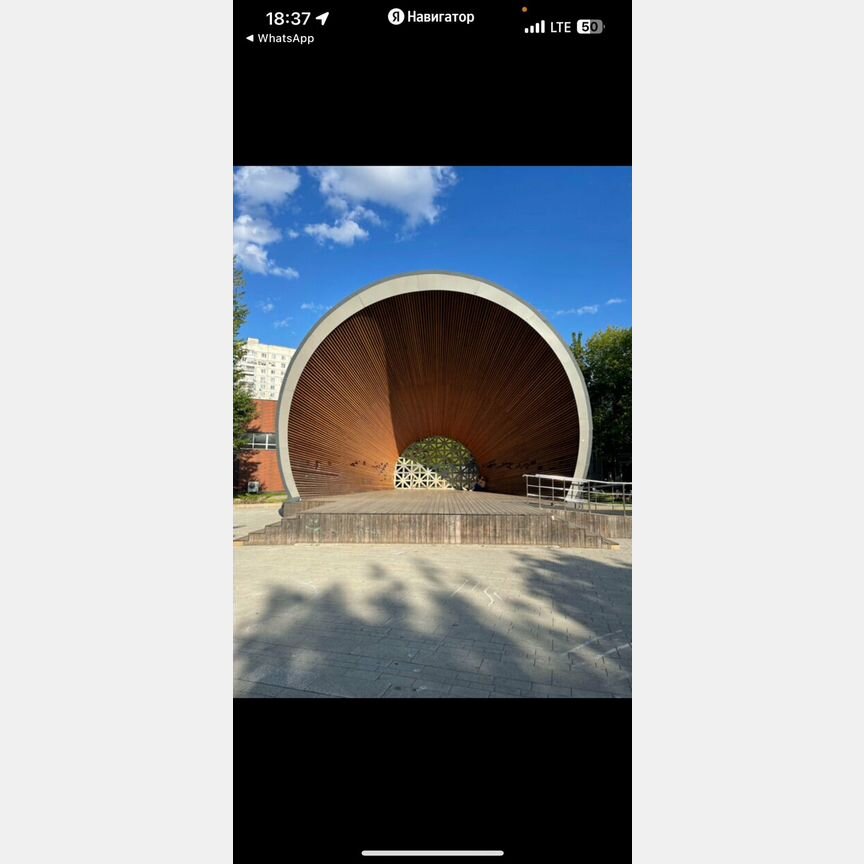This screenshot has width=864, height=864.
Task: Return to WhatsApp via back link
Action: [280, 39]
